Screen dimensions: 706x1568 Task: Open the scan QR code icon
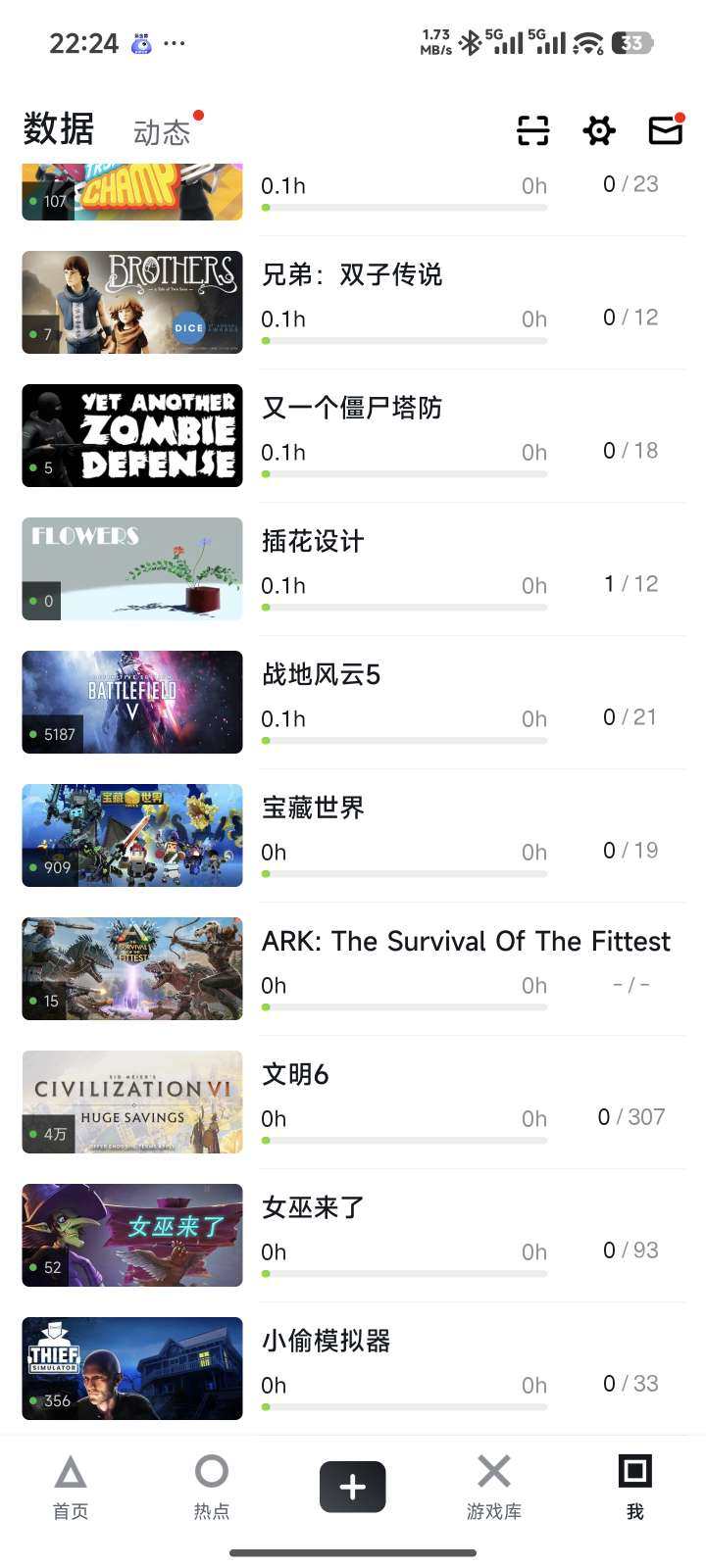(531, 130)
